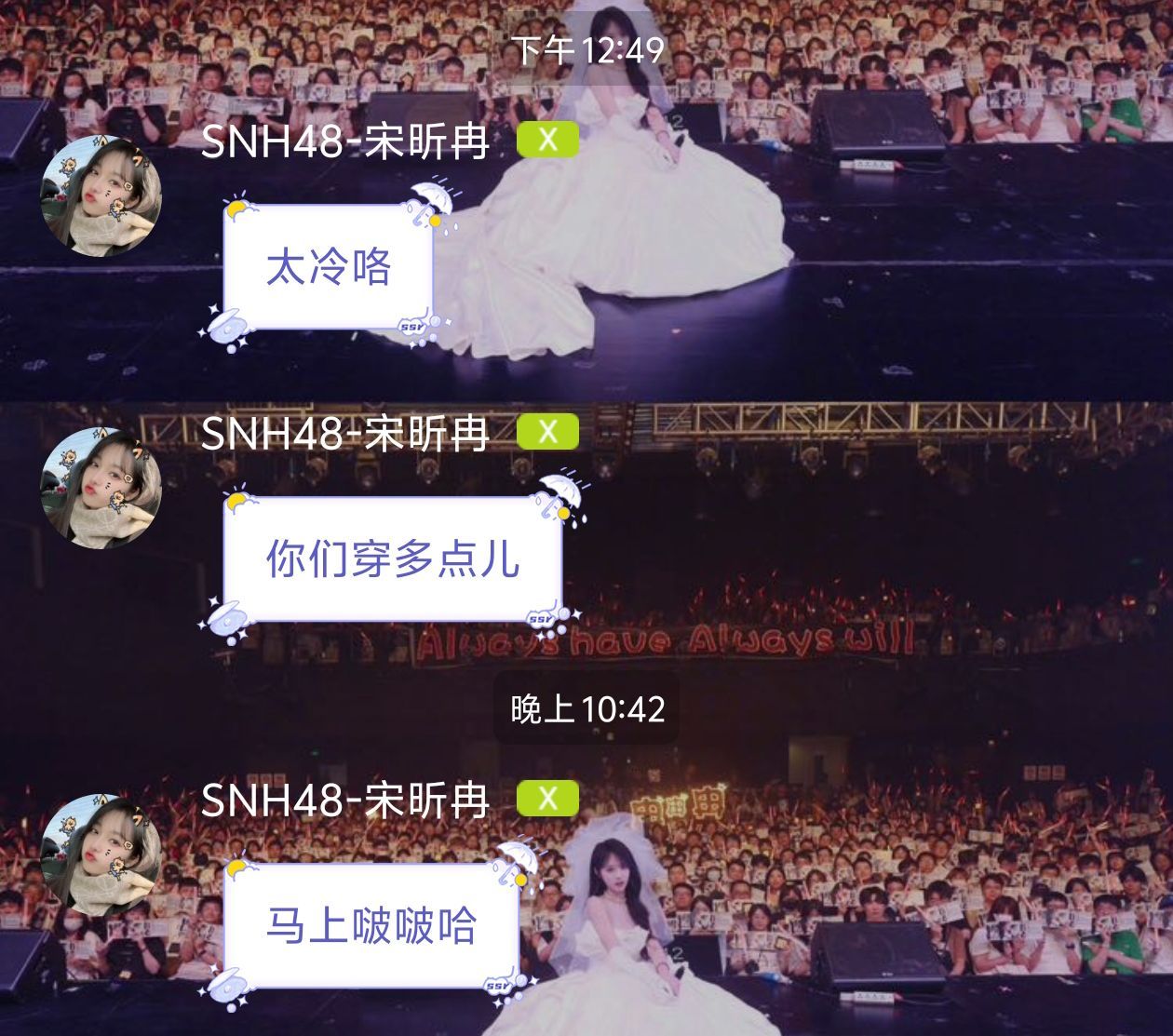Open avatar beside the 太冷咯 message
Viewport: 1173px width, 1036px height.
[101, 195]
